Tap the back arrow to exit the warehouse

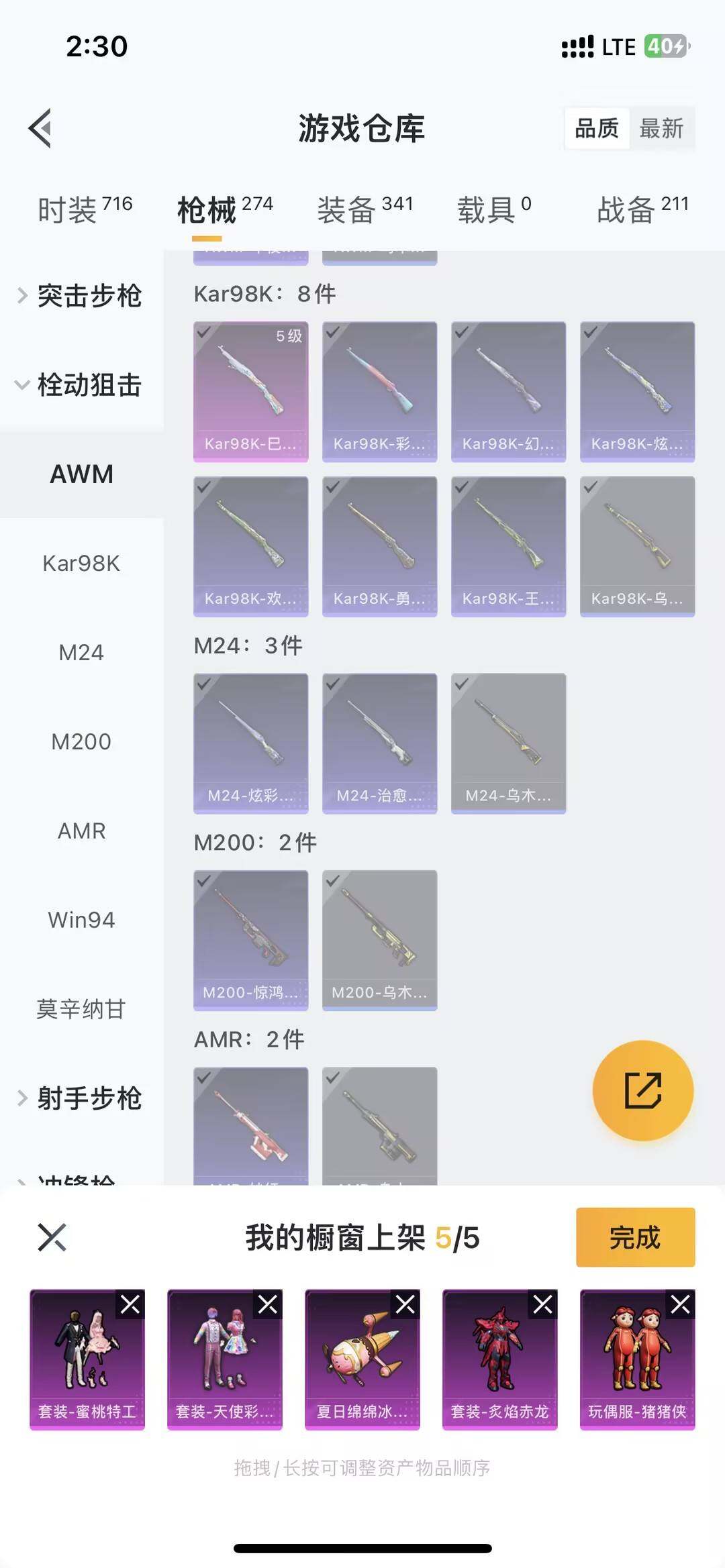[x=40, y=127]
